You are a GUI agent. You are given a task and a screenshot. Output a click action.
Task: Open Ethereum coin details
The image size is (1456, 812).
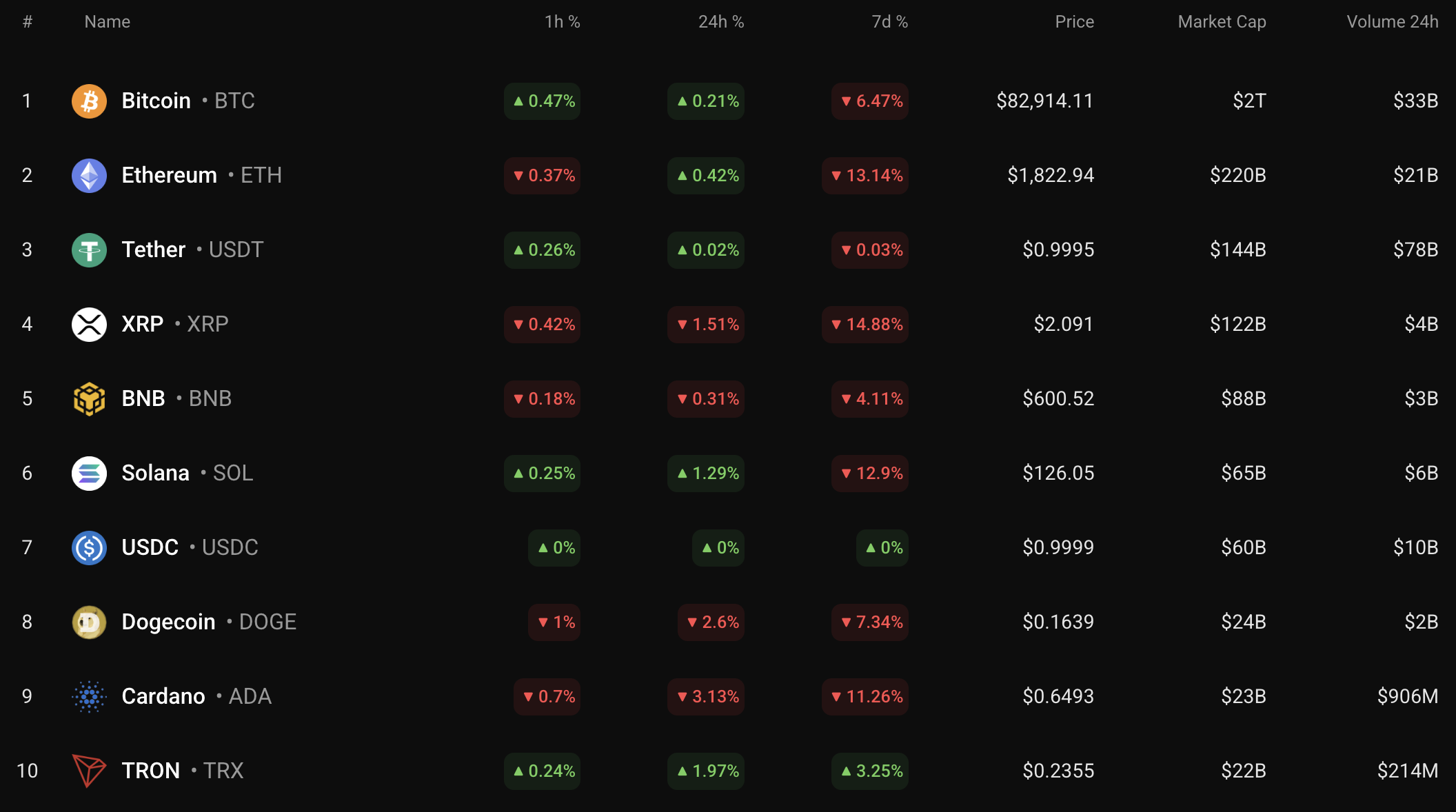click(x=169, y=175)
